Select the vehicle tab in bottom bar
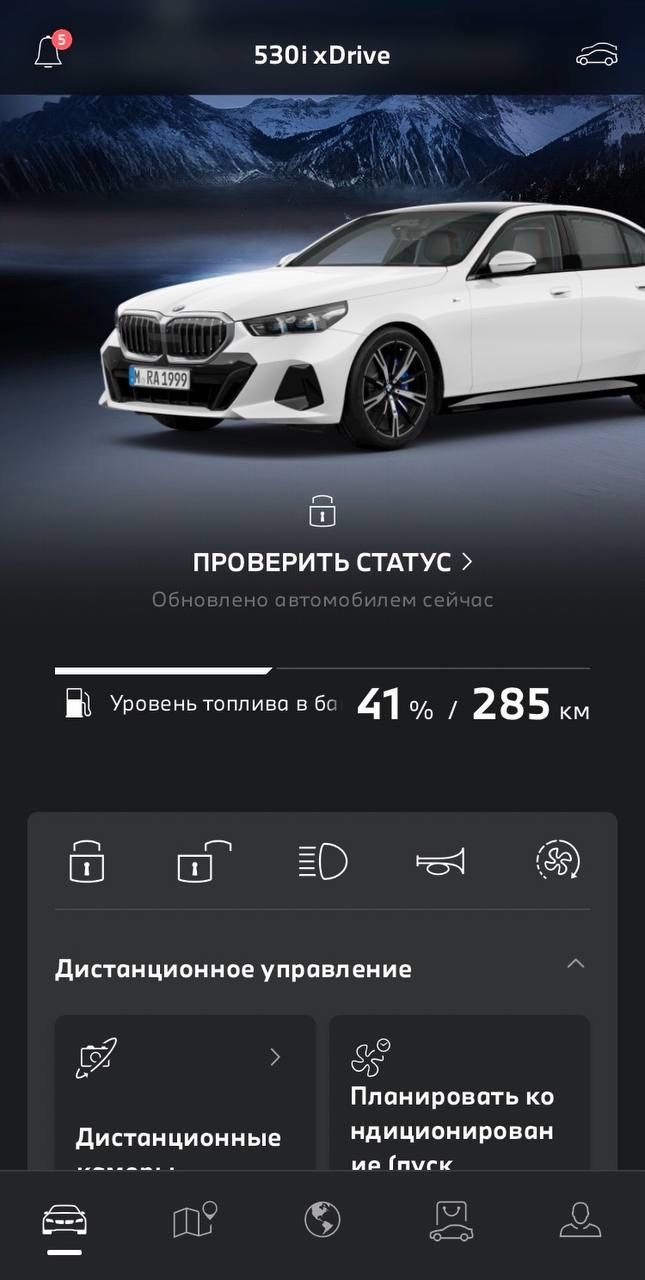The image size is (645, 1280). coord(65,1220)
